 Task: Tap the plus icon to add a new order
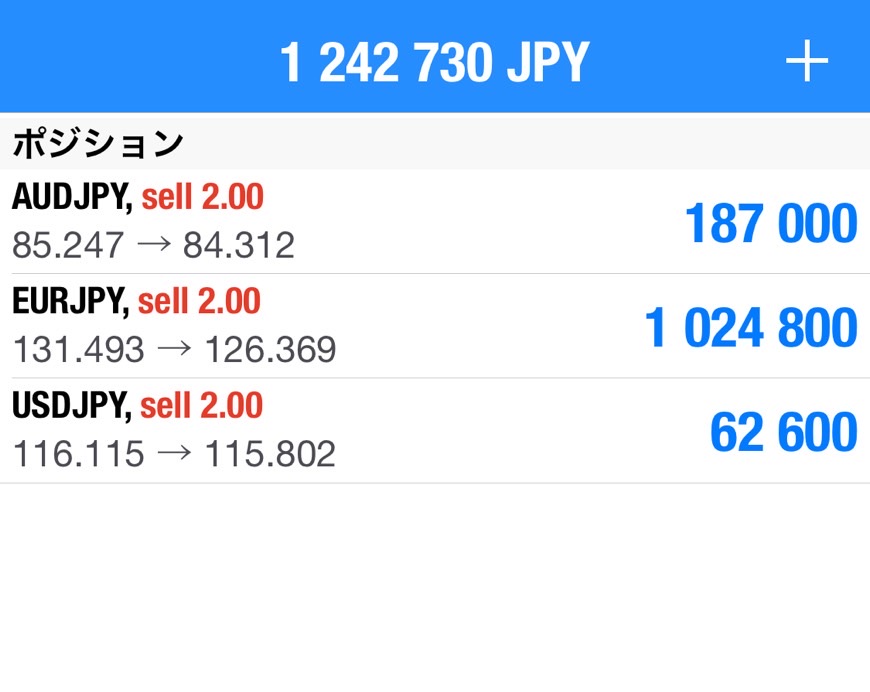[806, 63]
